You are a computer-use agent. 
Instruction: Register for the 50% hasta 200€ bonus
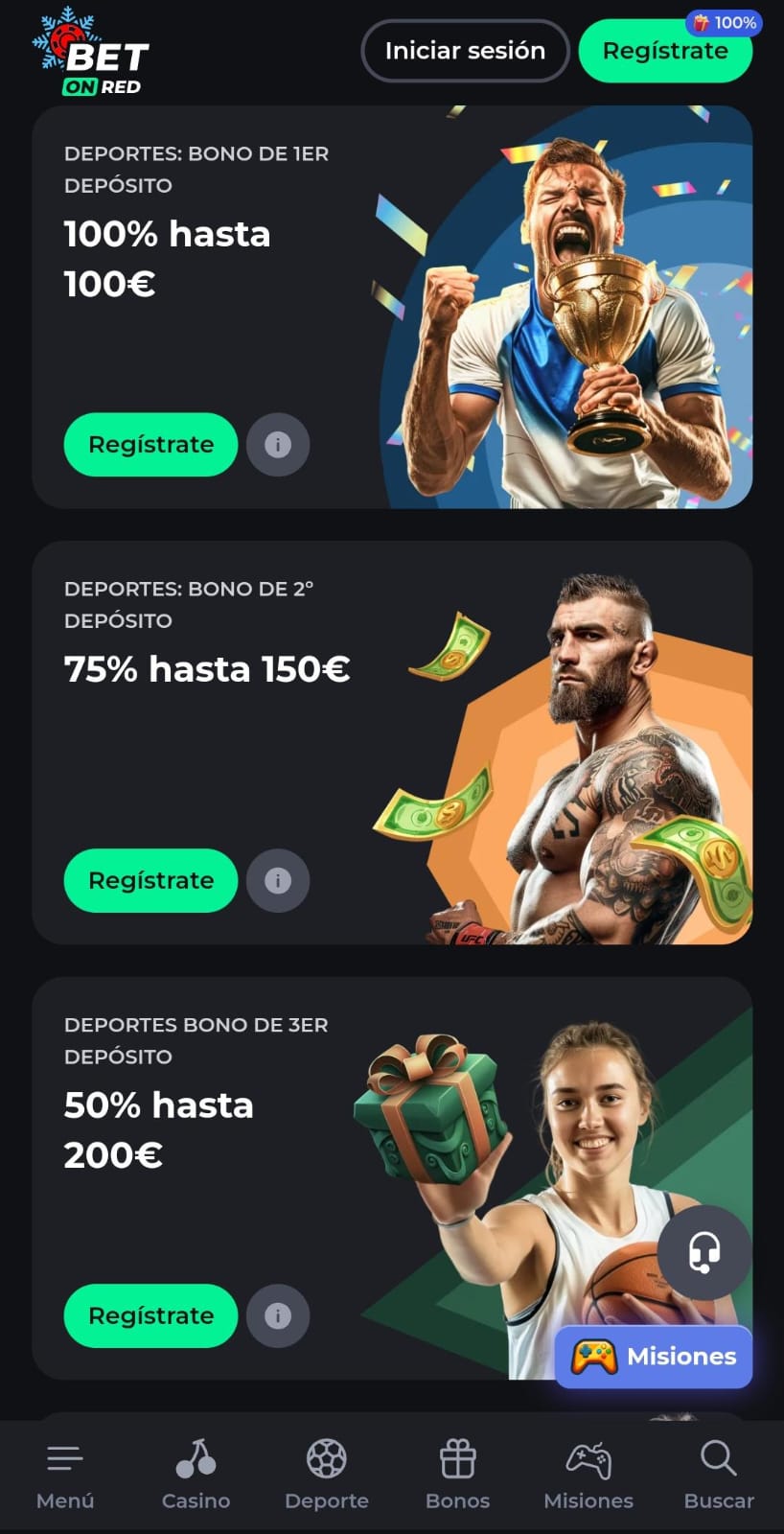click(x=150, y=1315)
